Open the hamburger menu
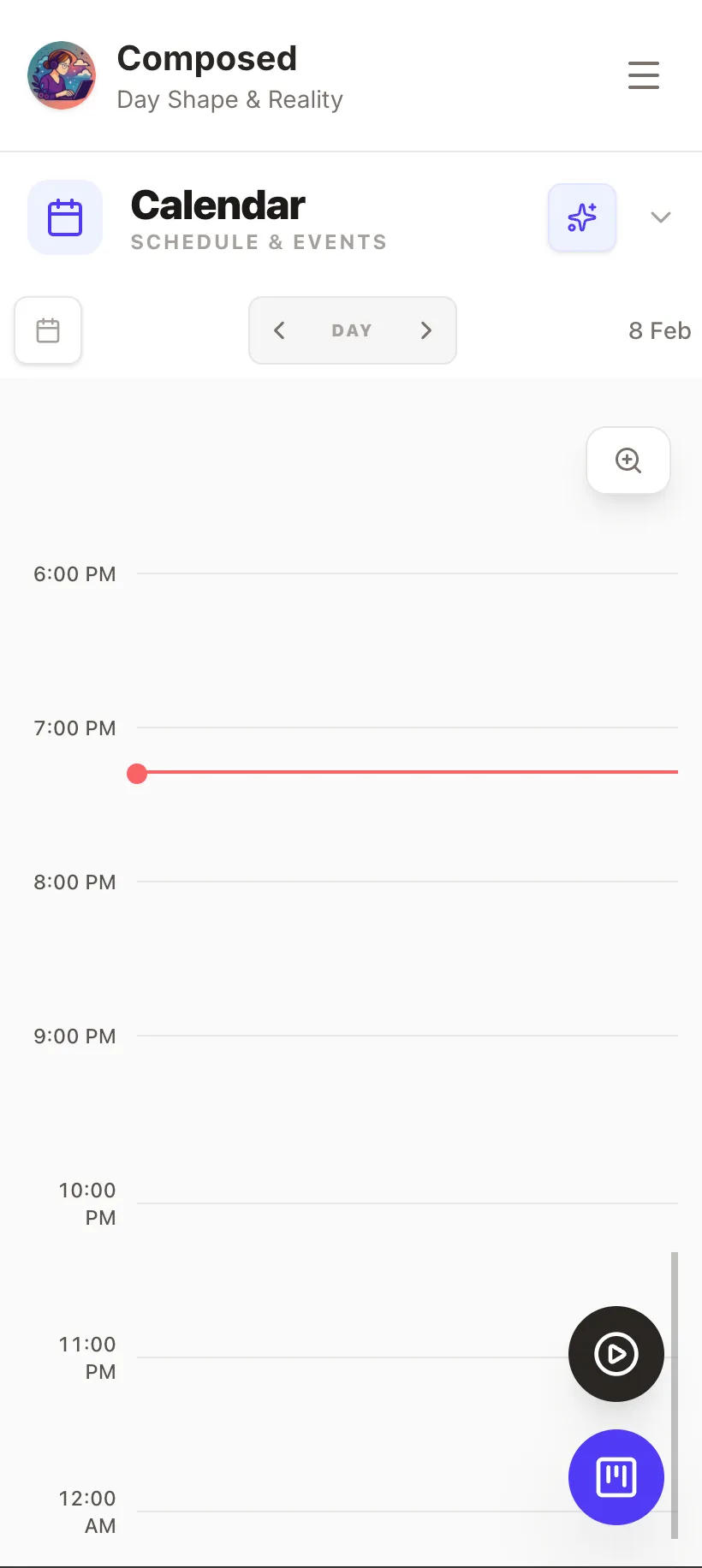Viewport: 702px width, 1568px height. point(643,75)
